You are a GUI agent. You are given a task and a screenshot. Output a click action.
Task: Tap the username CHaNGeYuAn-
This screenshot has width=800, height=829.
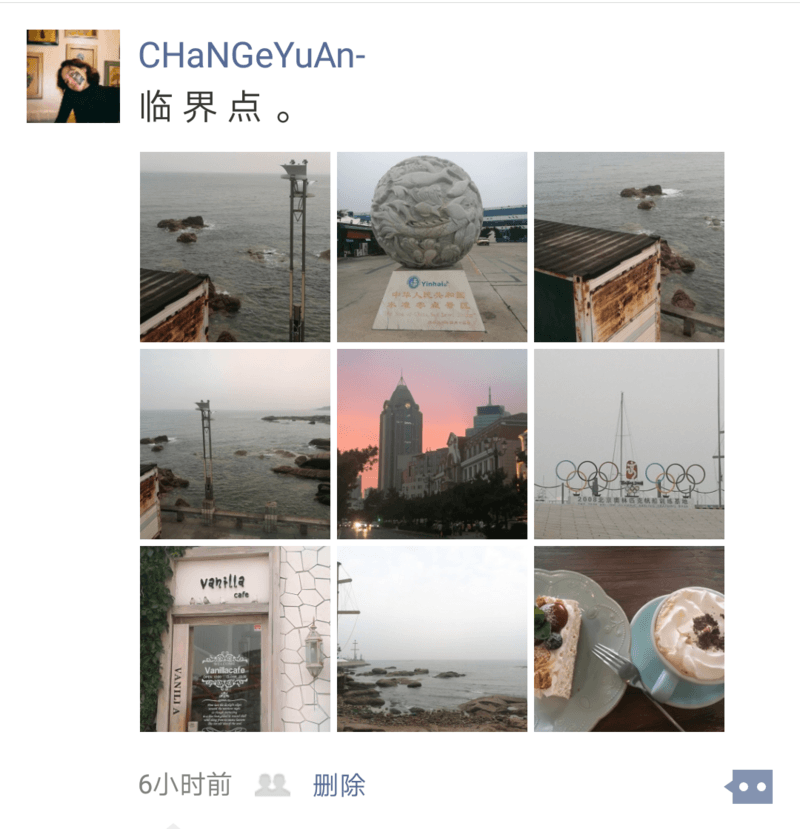pyautogui.click(x=251, y=56)
